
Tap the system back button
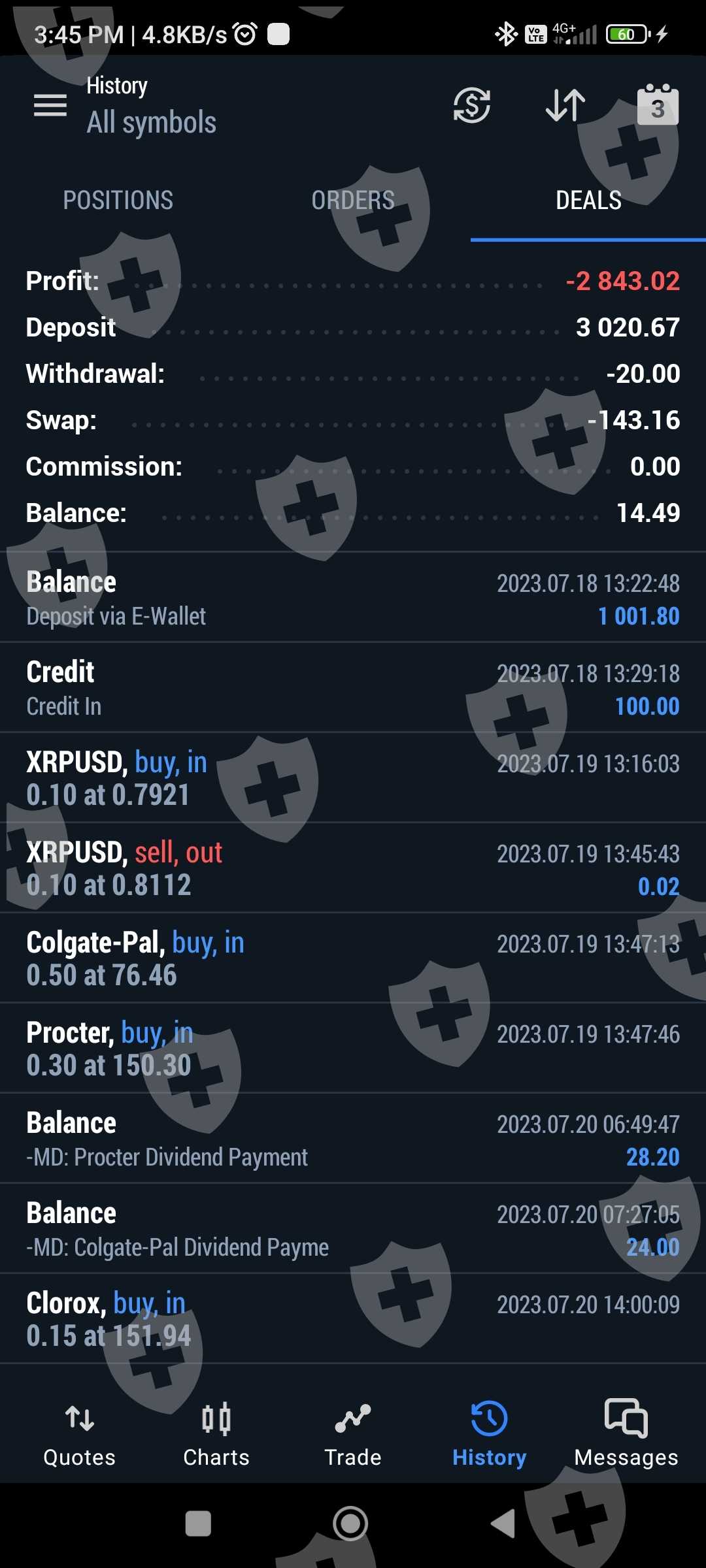point(503,1524)
